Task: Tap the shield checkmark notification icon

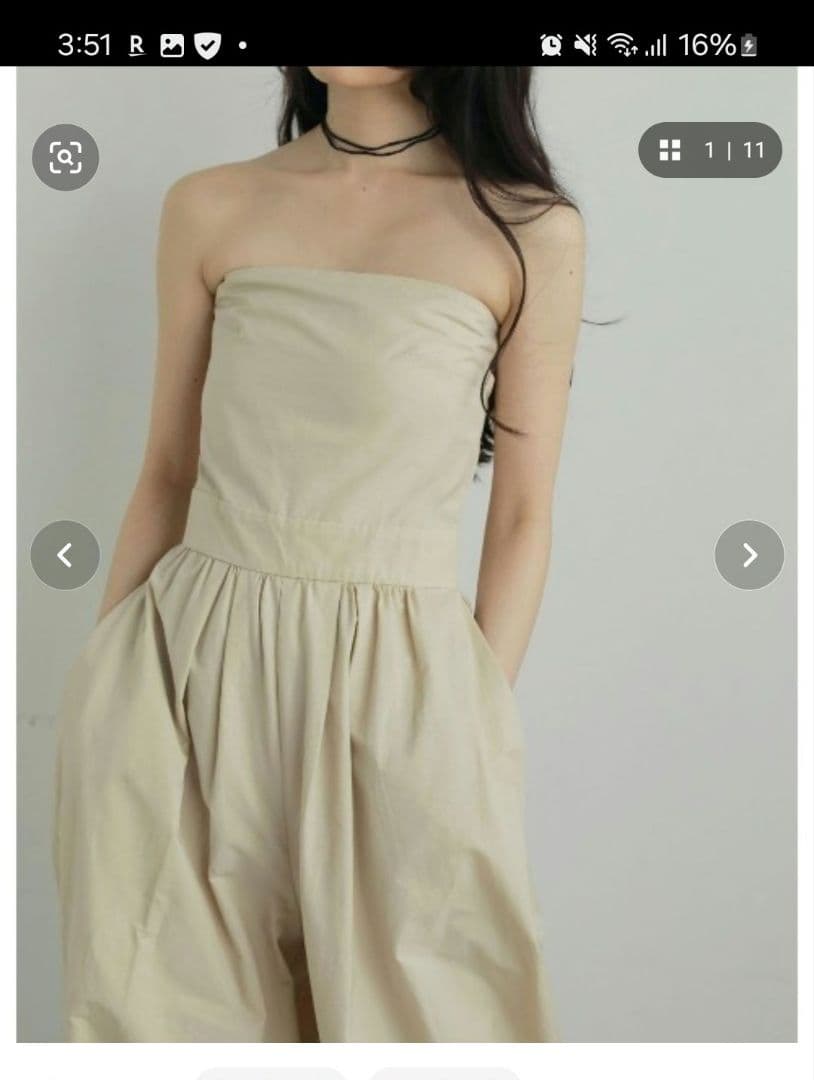Action: click(206, 46)
